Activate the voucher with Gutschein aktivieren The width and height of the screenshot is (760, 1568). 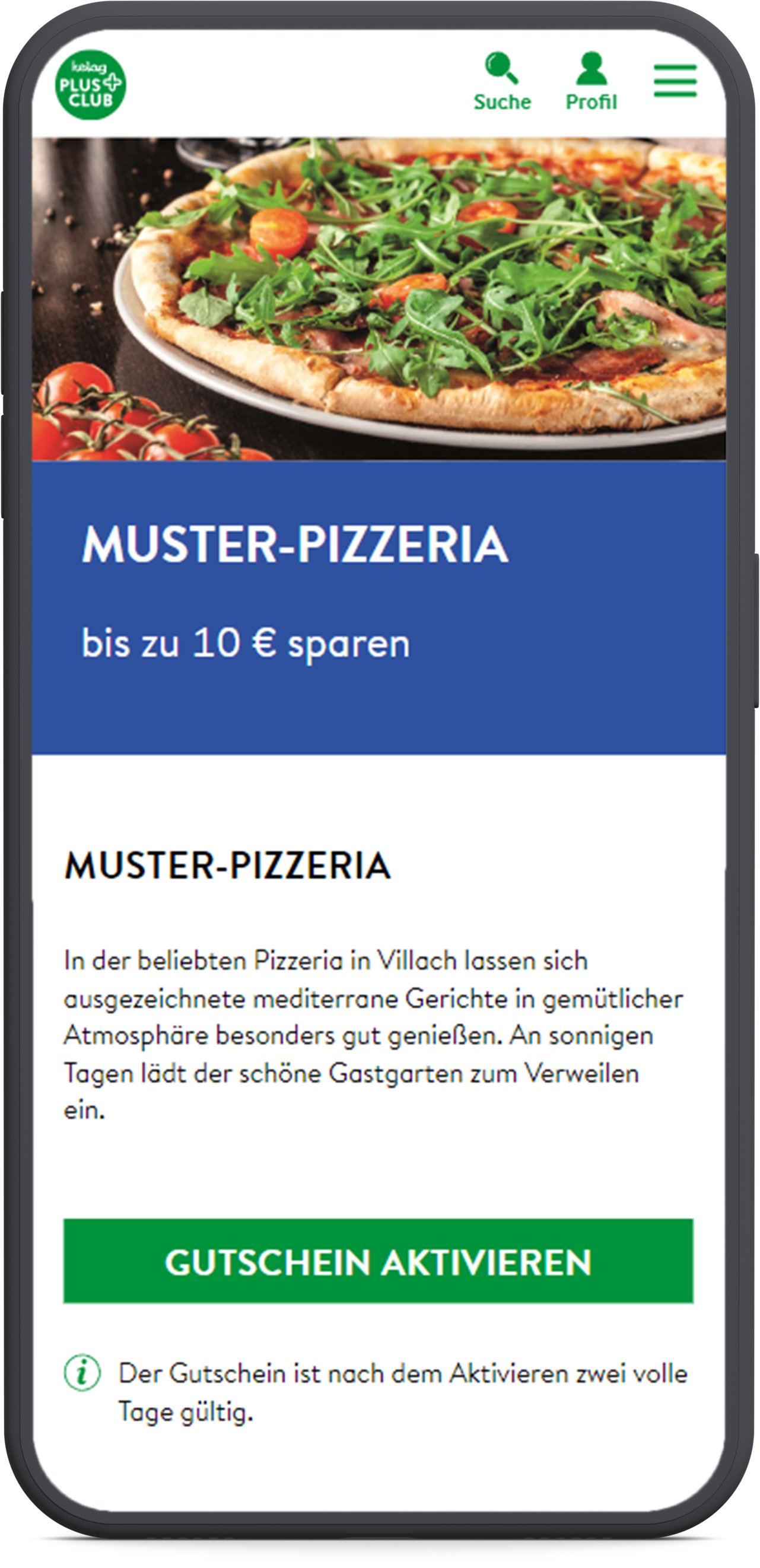[x=378, y=1261]
